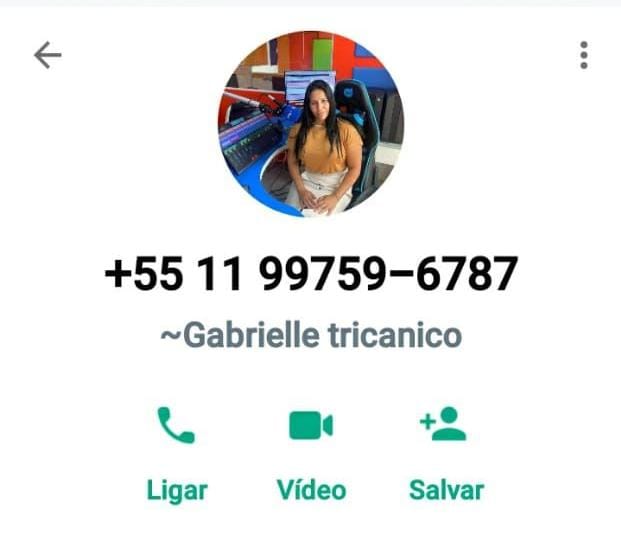
Task: Go back using the arrow icon
Action: tap(47, 55)
